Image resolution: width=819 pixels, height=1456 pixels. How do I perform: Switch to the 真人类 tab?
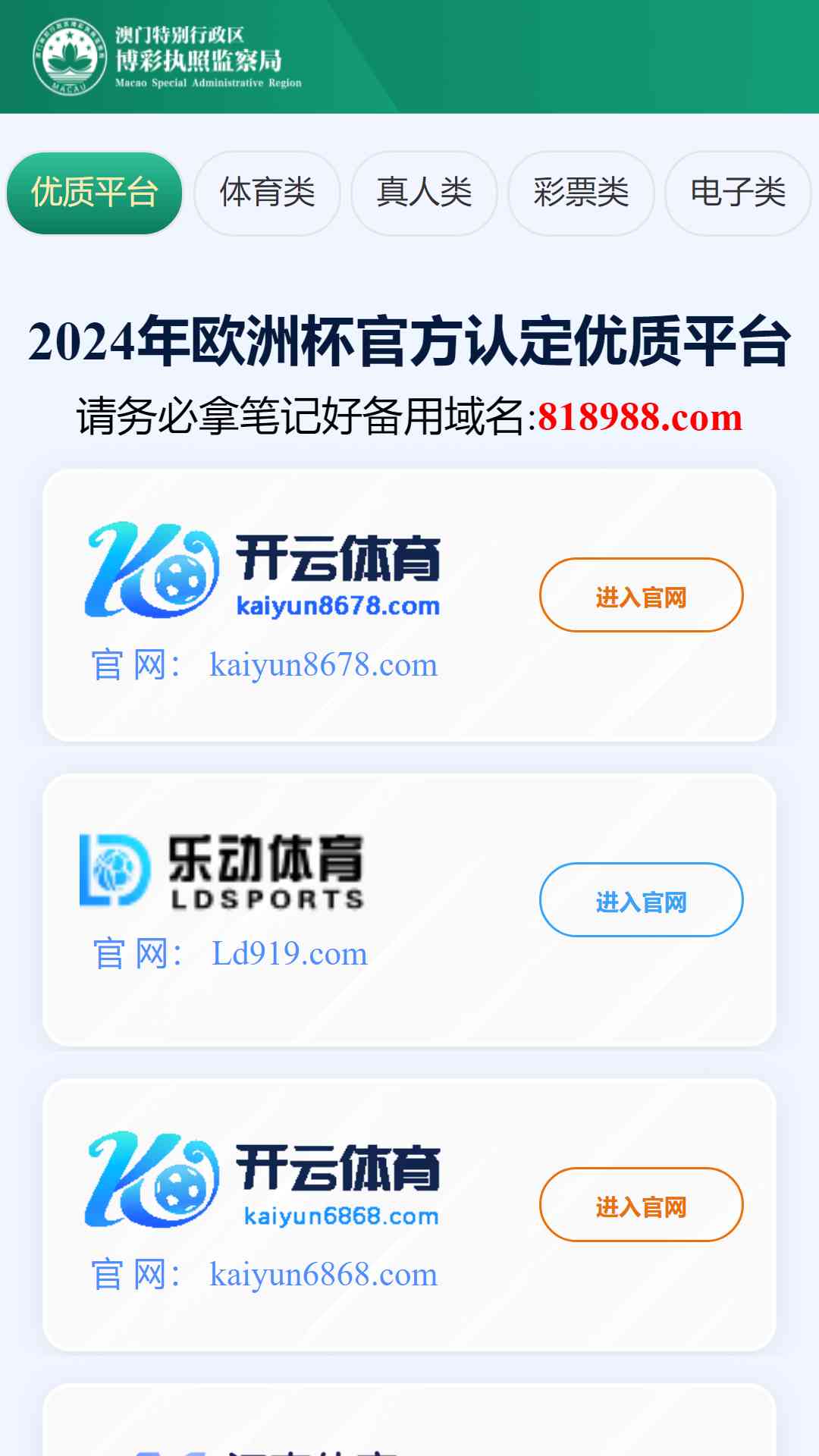click(424, 193)
